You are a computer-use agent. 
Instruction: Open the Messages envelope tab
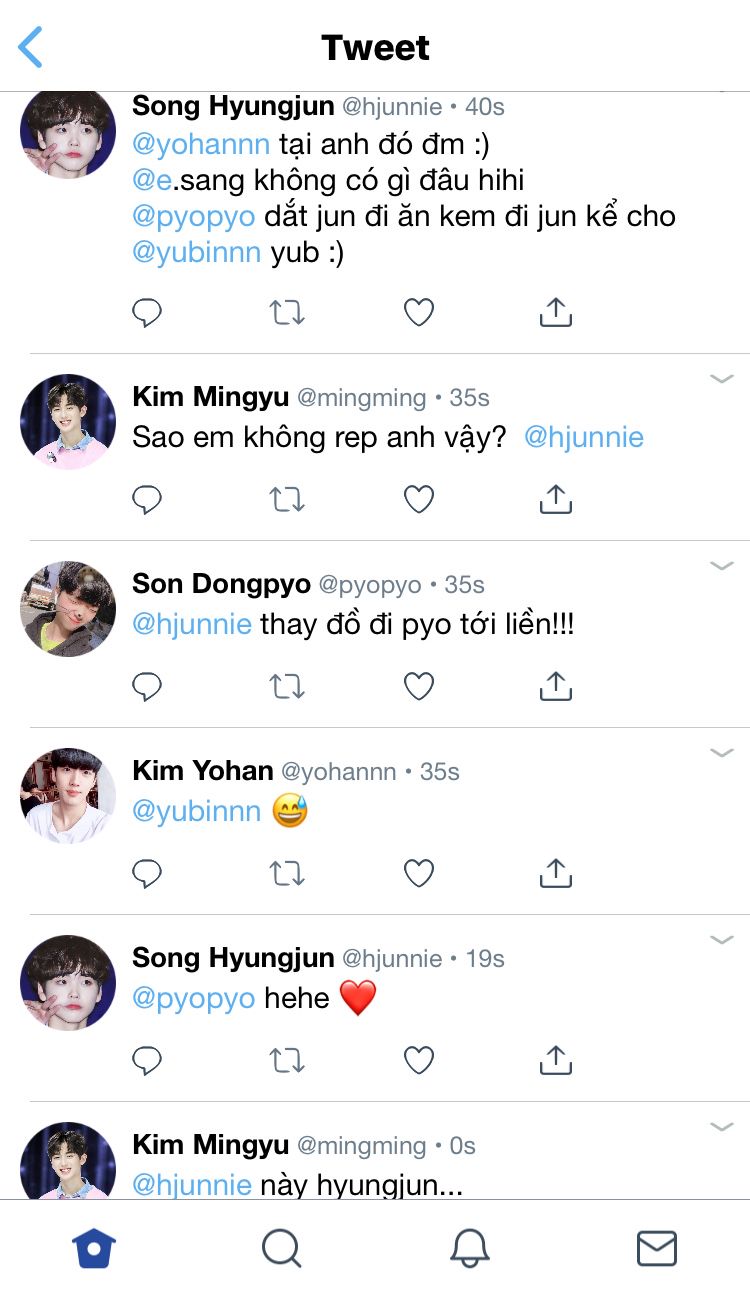click(x=657, y=1248)
